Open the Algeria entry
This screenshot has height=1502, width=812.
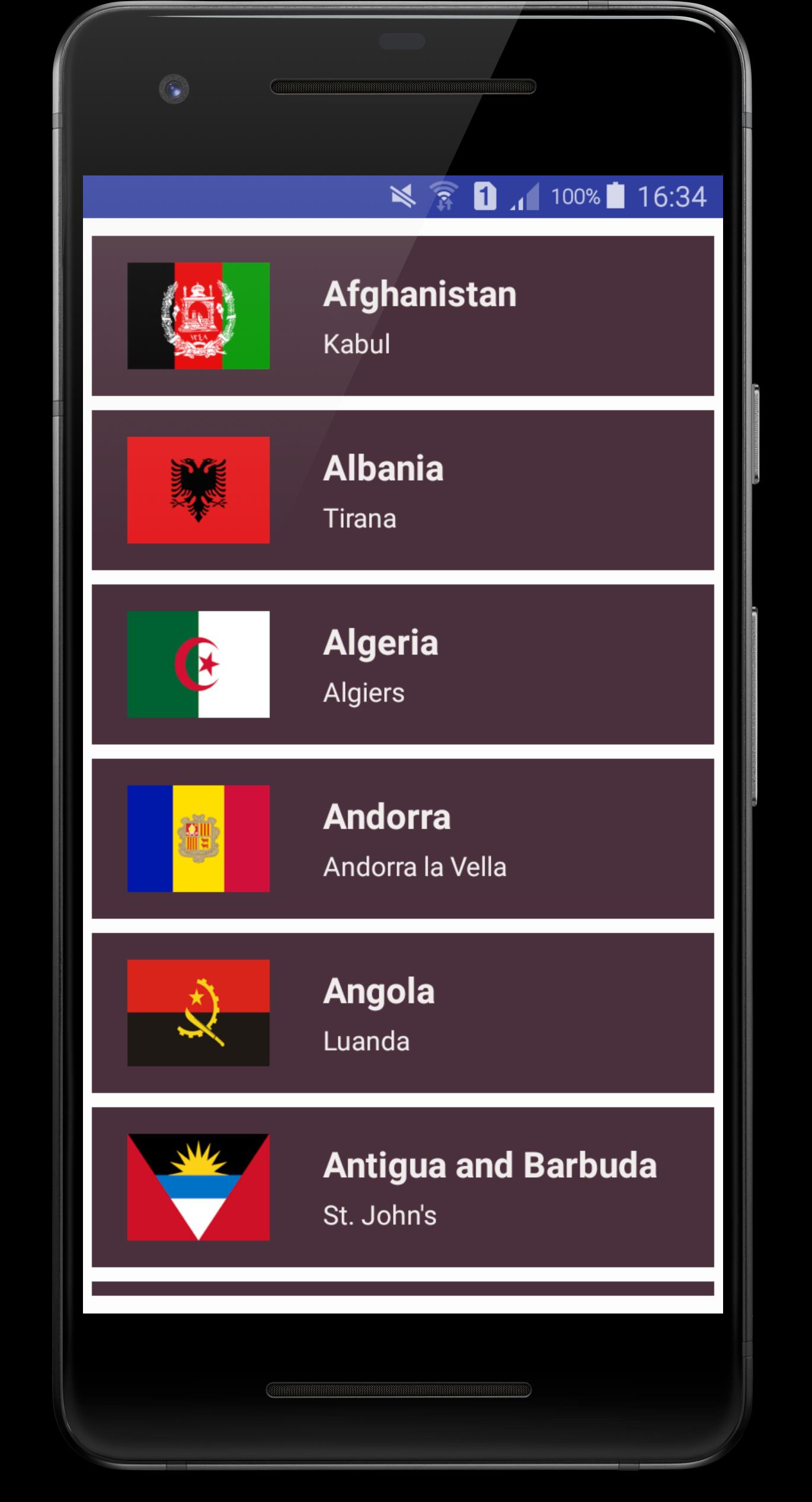coord(402,664)
